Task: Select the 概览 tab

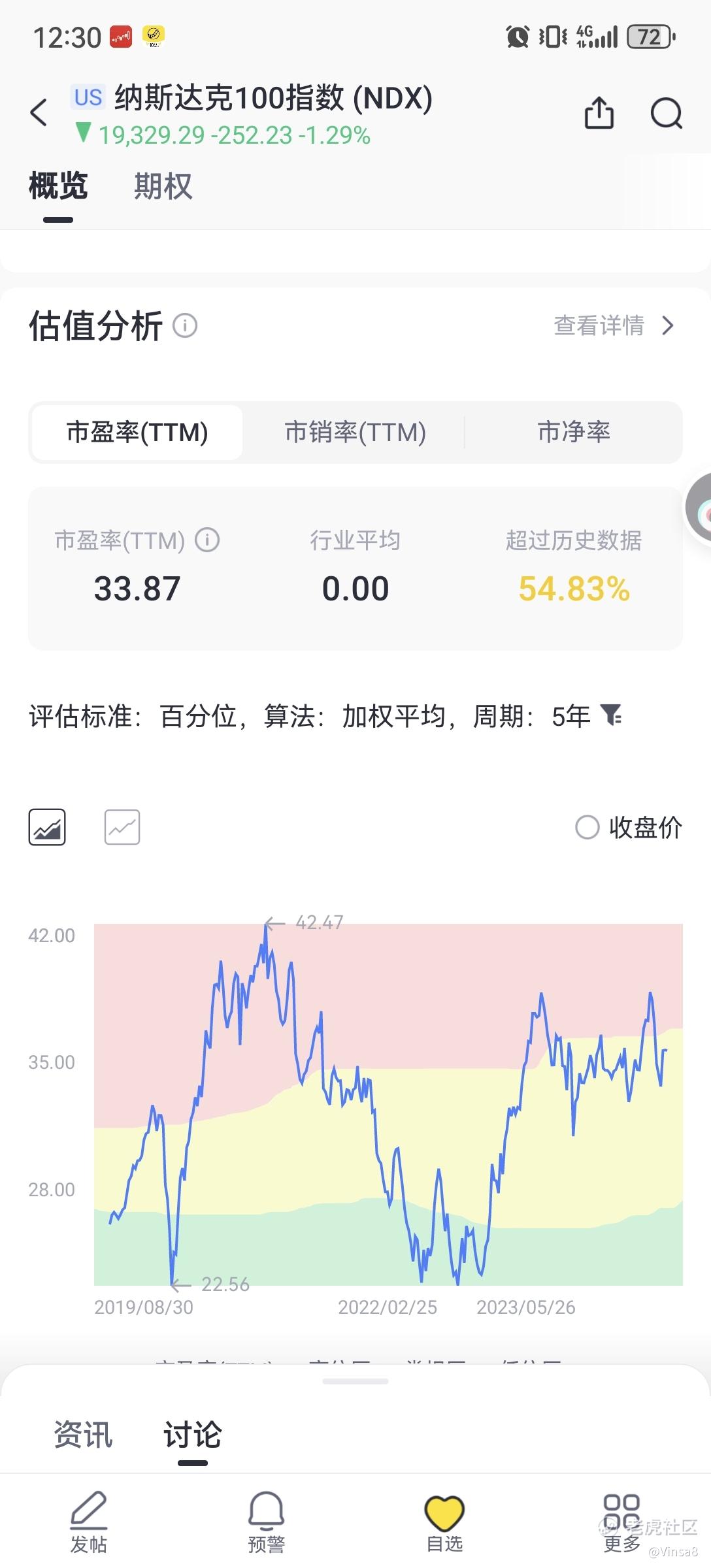Action: pos(58,186)
